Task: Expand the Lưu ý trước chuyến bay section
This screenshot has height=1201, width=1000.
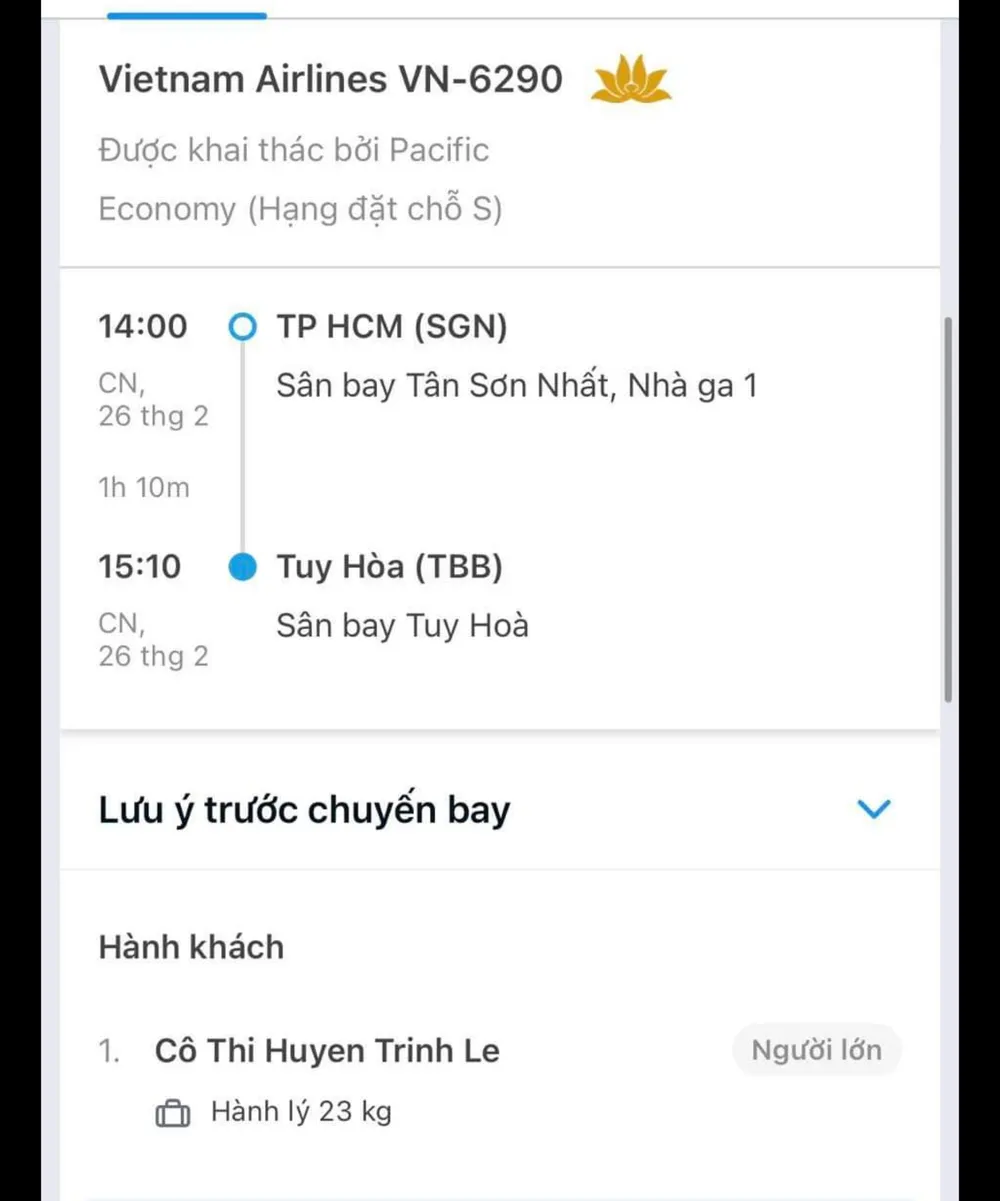Action: [x=304, y=809]
